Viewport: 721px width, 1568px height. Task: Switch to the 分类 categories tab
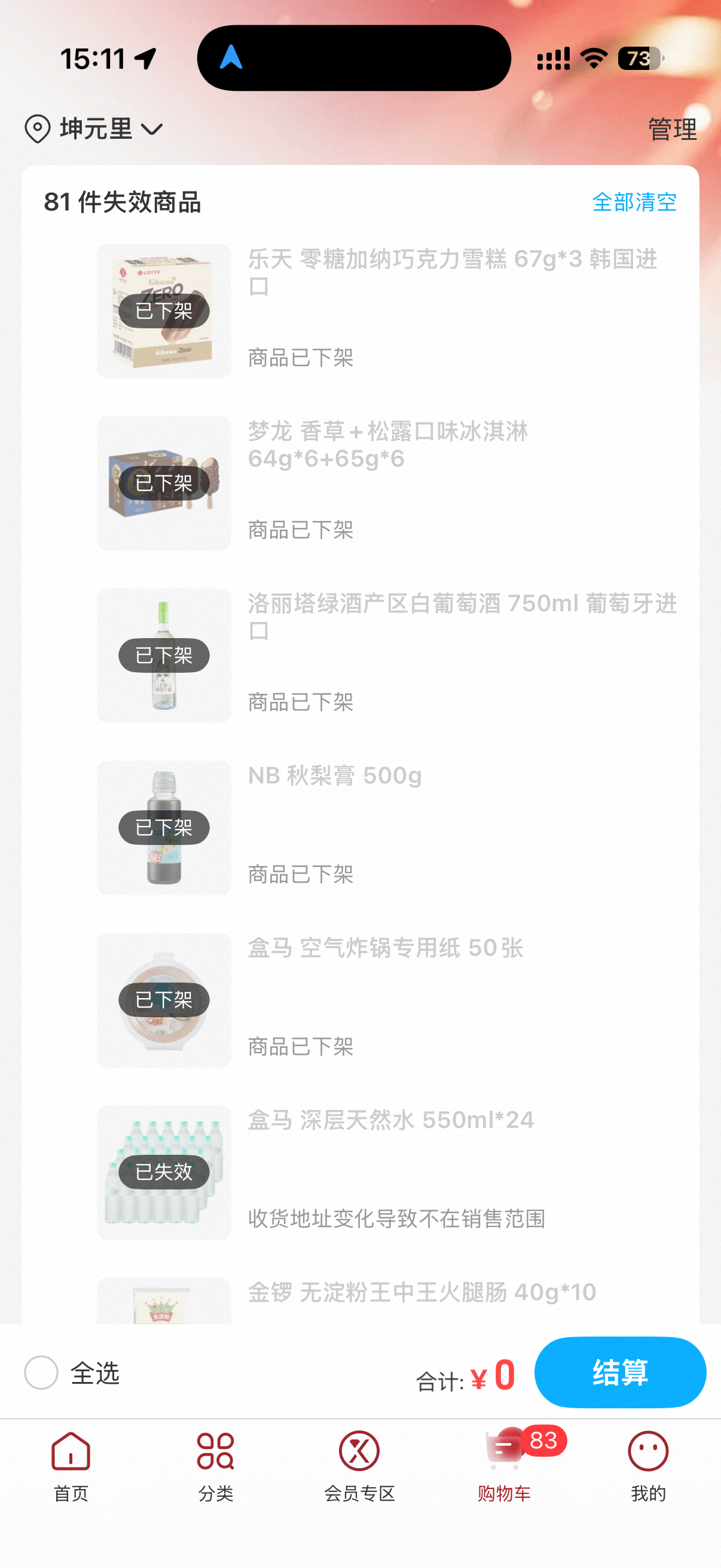point(215,1466)
